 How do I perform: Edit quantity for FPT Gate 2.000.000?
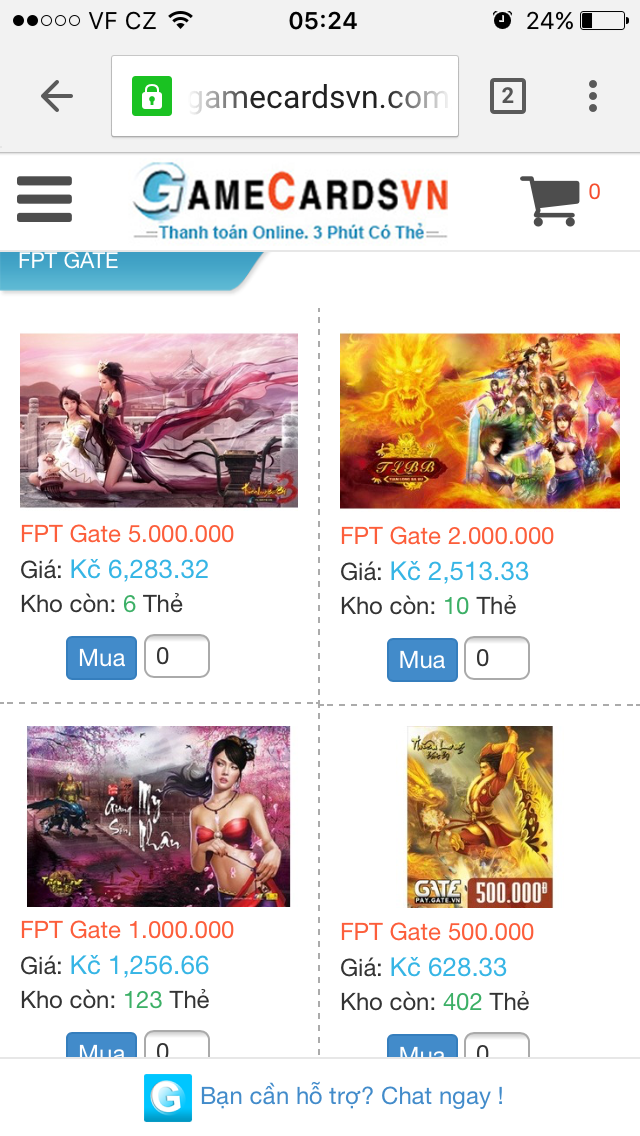pyautogui.click(x=497, y=659)
